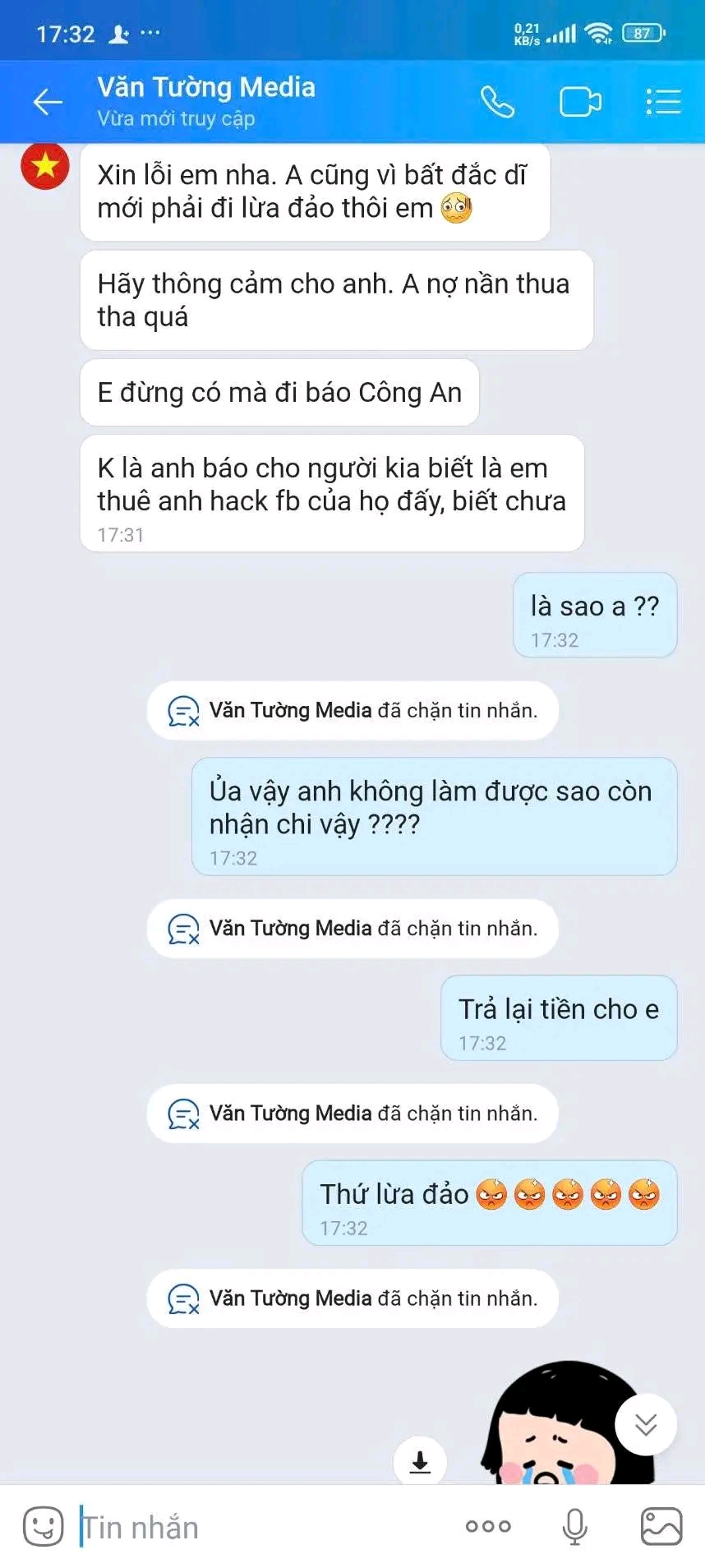This screenshot has height=1568, width=705.
Task: Tap the Wi-Fi status bar icon
Action: coord(599,31)
